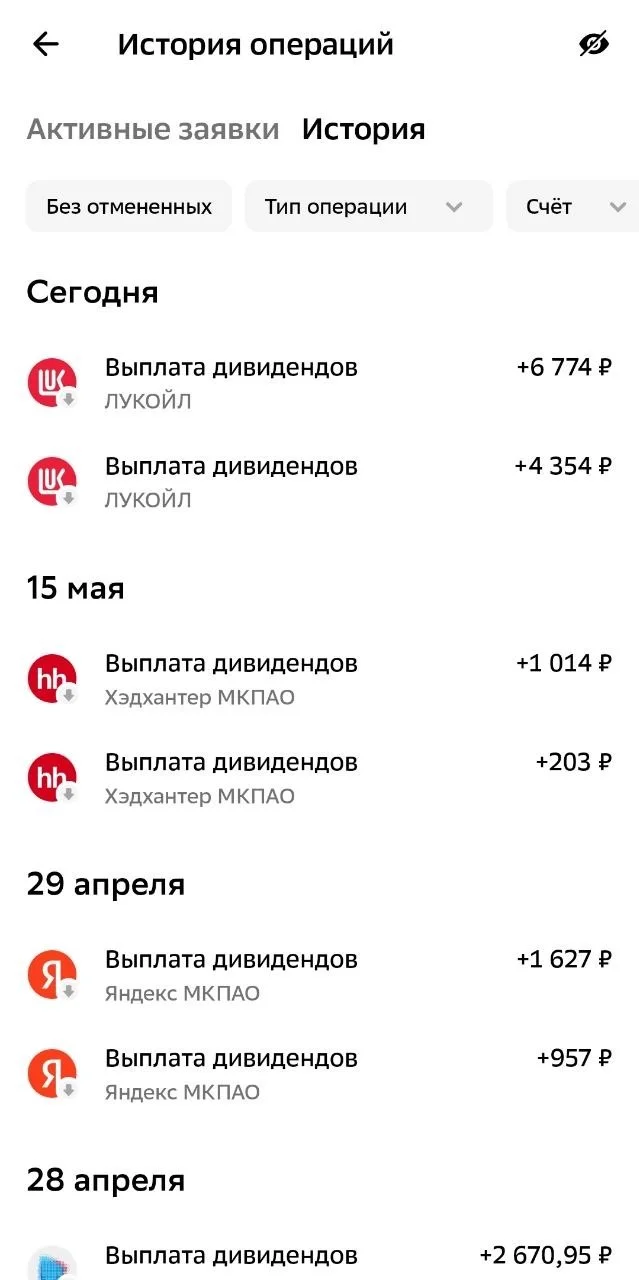Tap the Без отмененных filter chip
Image resolution: width=639 pixels, height=1280 pixels.
point(129,207)
